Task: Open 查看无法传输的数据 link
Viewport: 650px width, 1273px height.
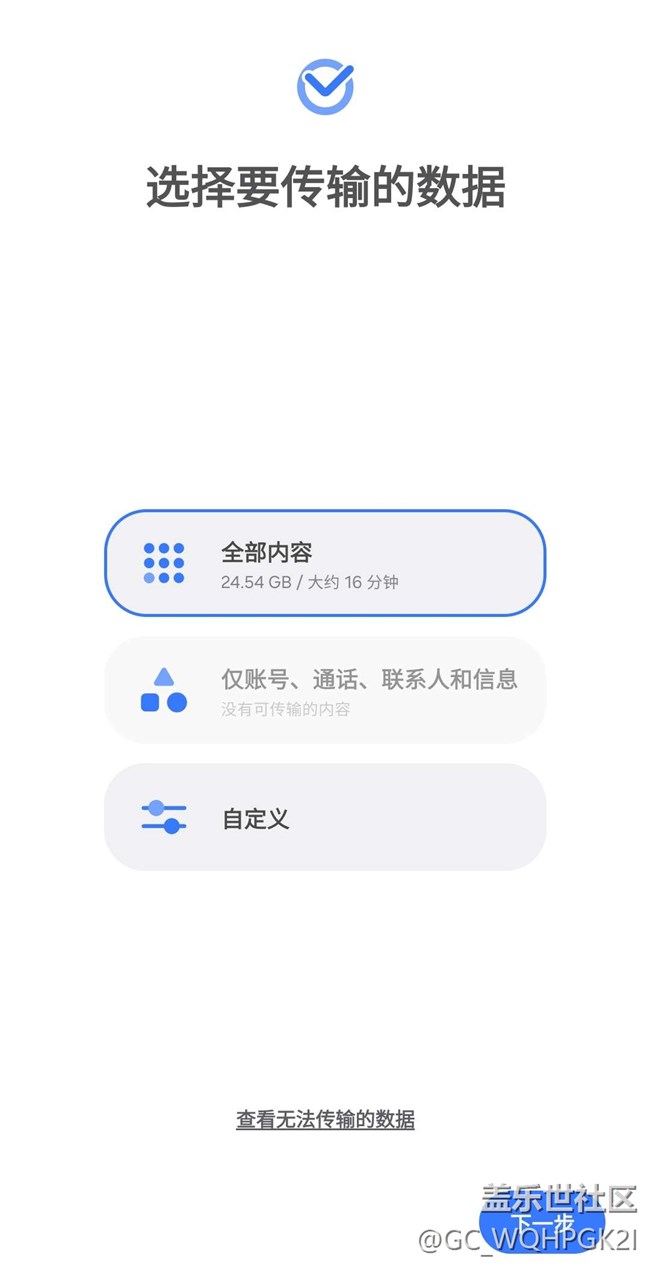Action: point(325,1119)
